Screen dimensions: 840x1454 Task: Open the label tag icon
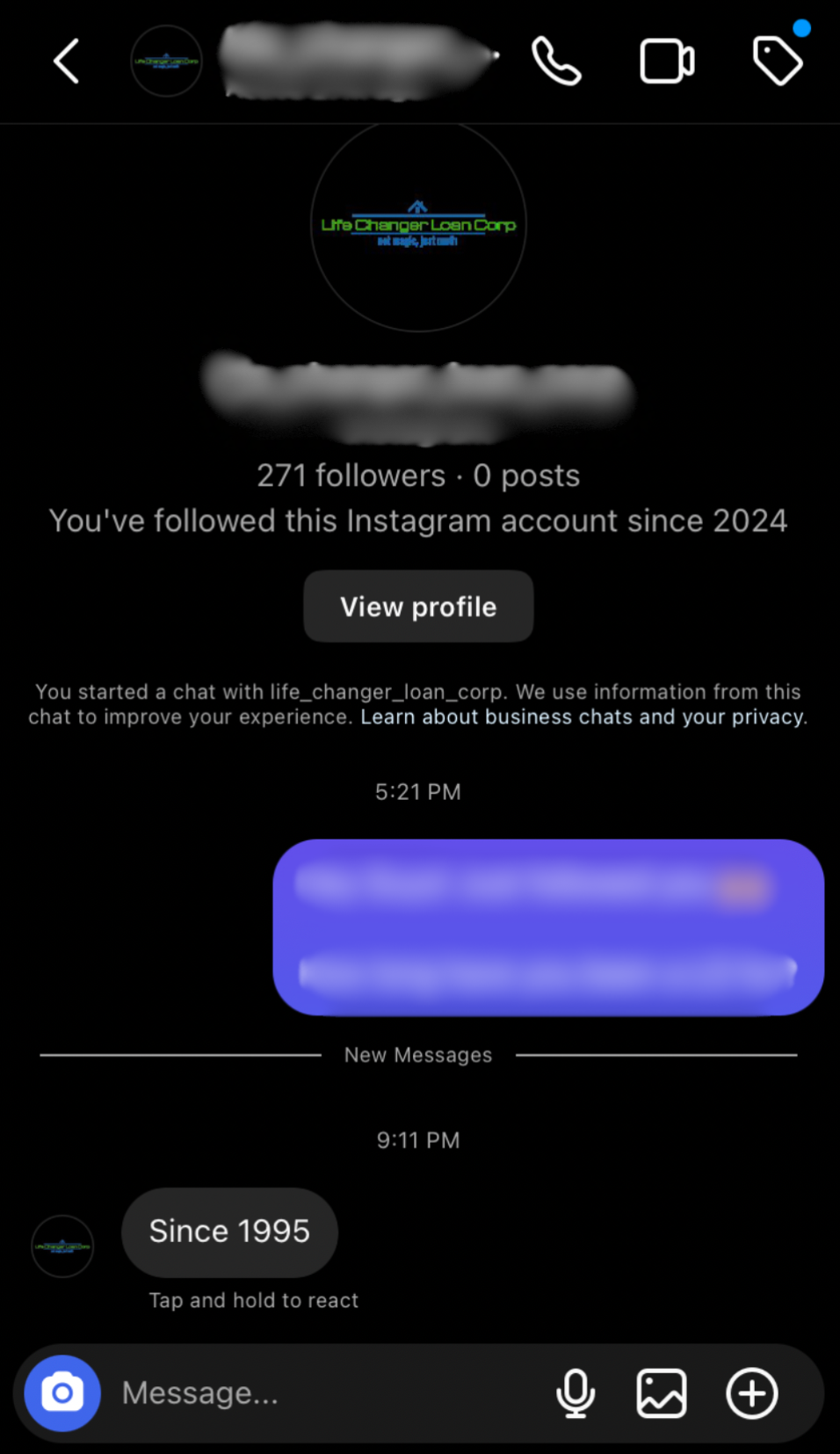[777, 61]
